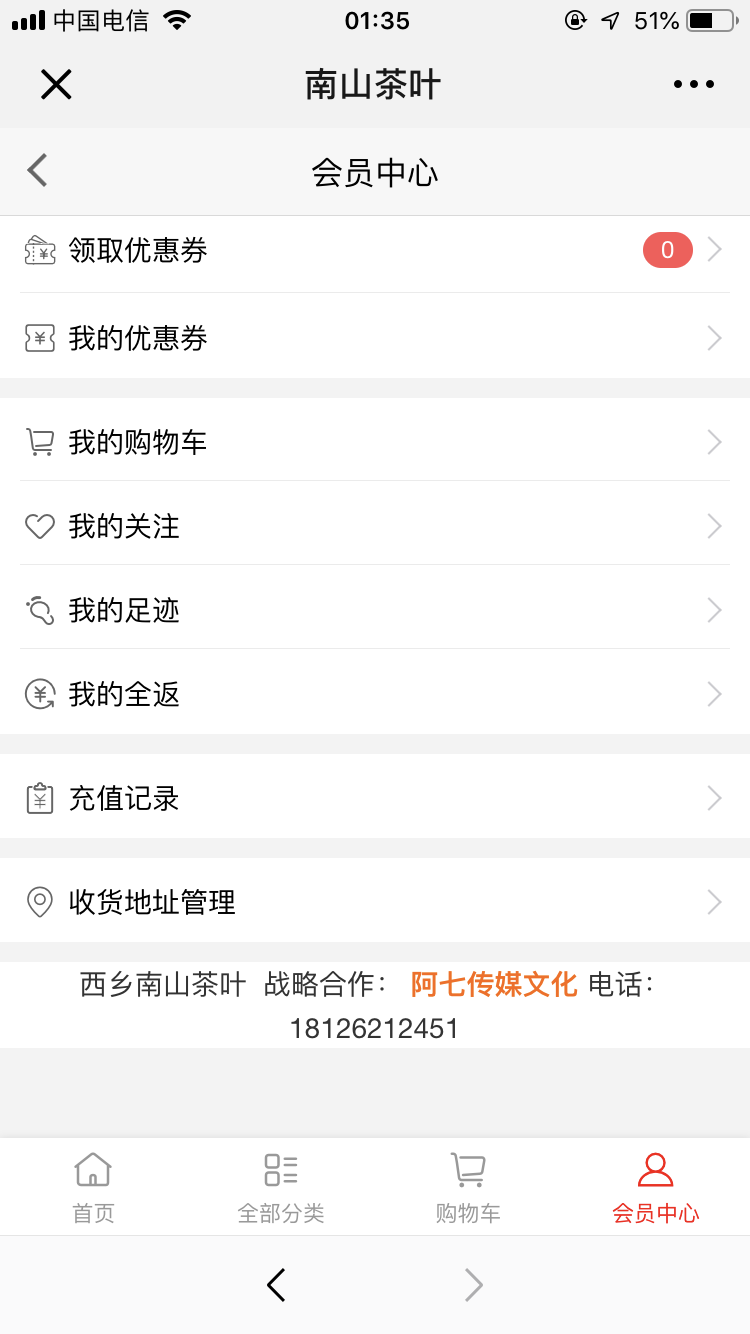The image size is (750, 1334).
Task: View 充值记录
Action: tap(375, 798)
